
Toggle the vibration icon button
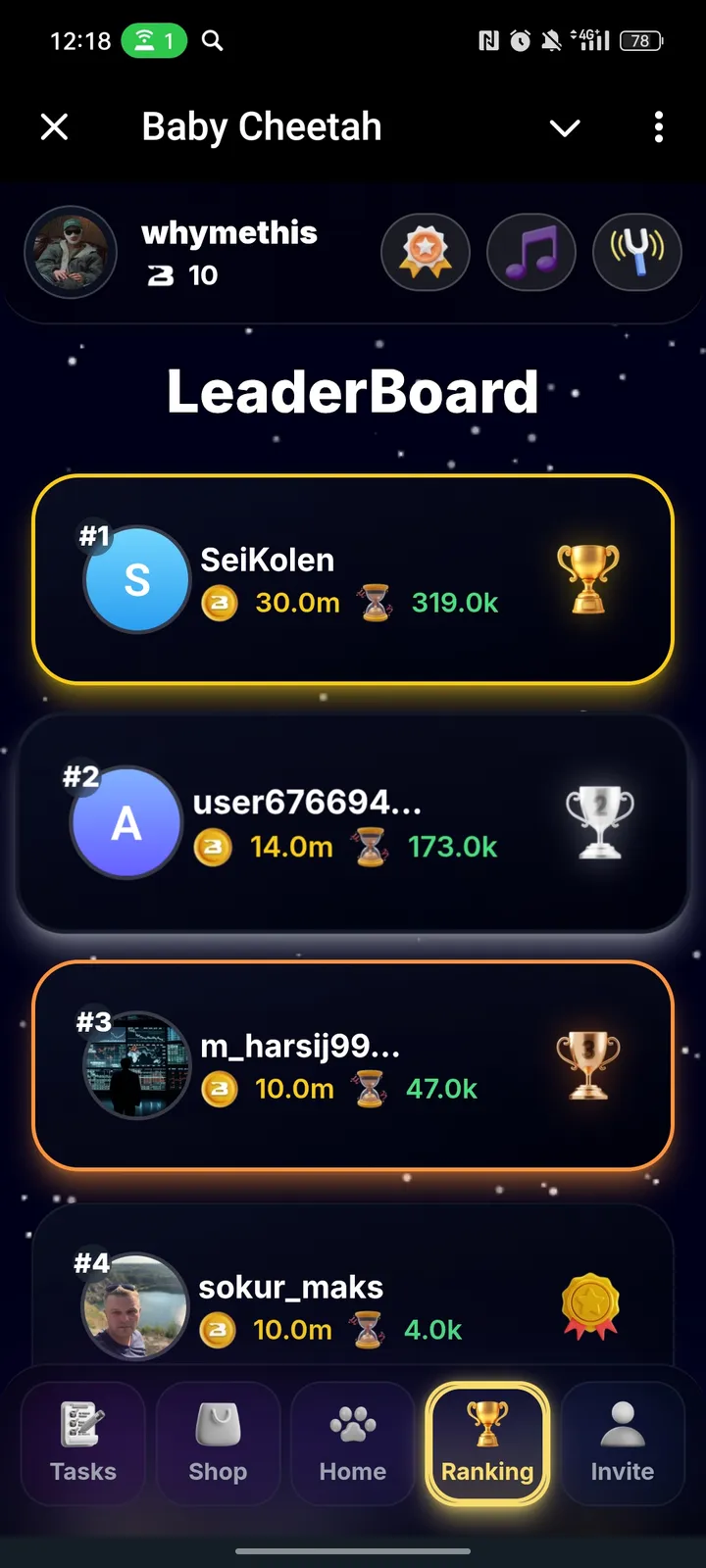pos(637,252)
